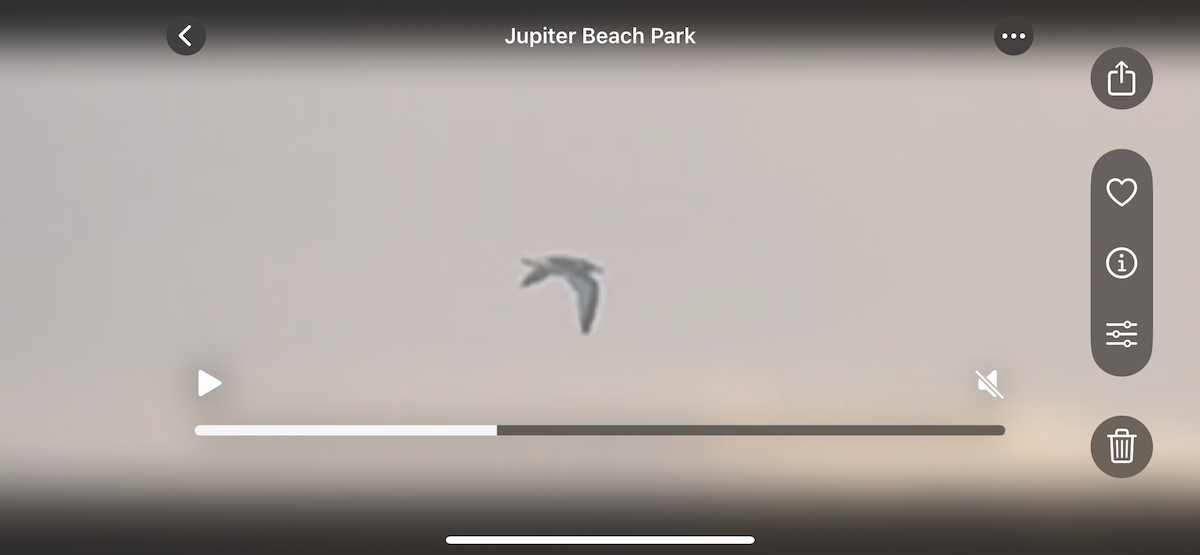Share this Jupiter Beach Park video
The width and height of the screenshot is (1200, 555).
[1121, 78]
